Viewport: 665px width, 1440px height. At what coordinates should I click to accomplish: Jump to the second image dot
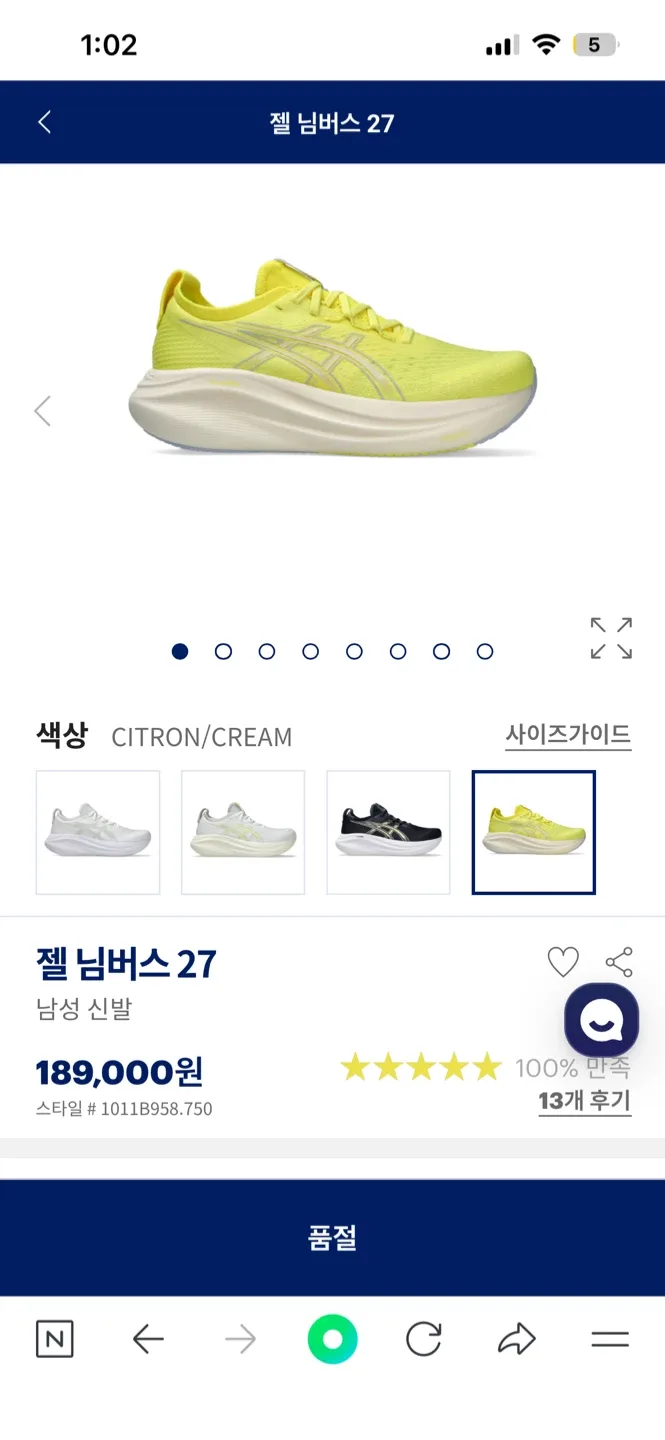coord(223,652)
